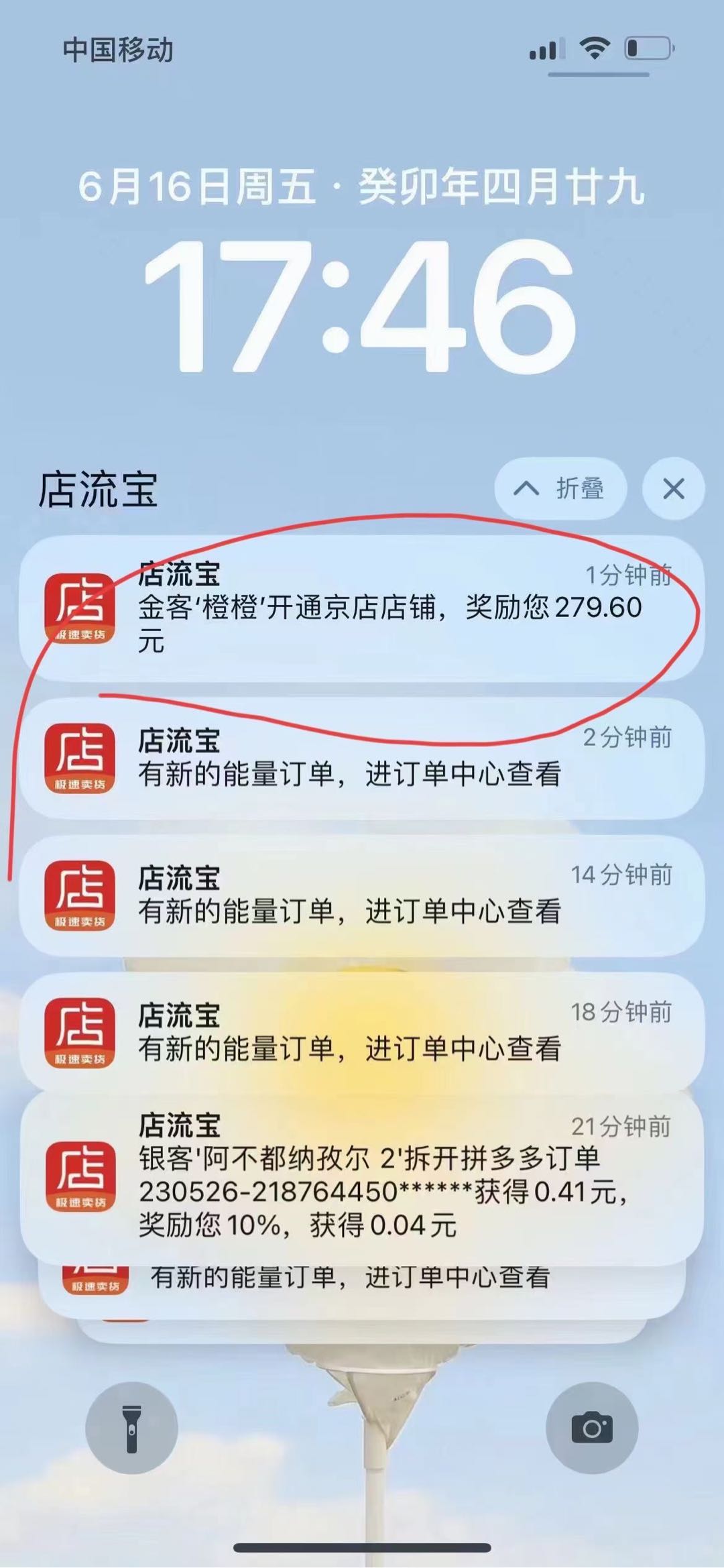Collapse the 店流宝 notification group with 折叠

[560, 488]
